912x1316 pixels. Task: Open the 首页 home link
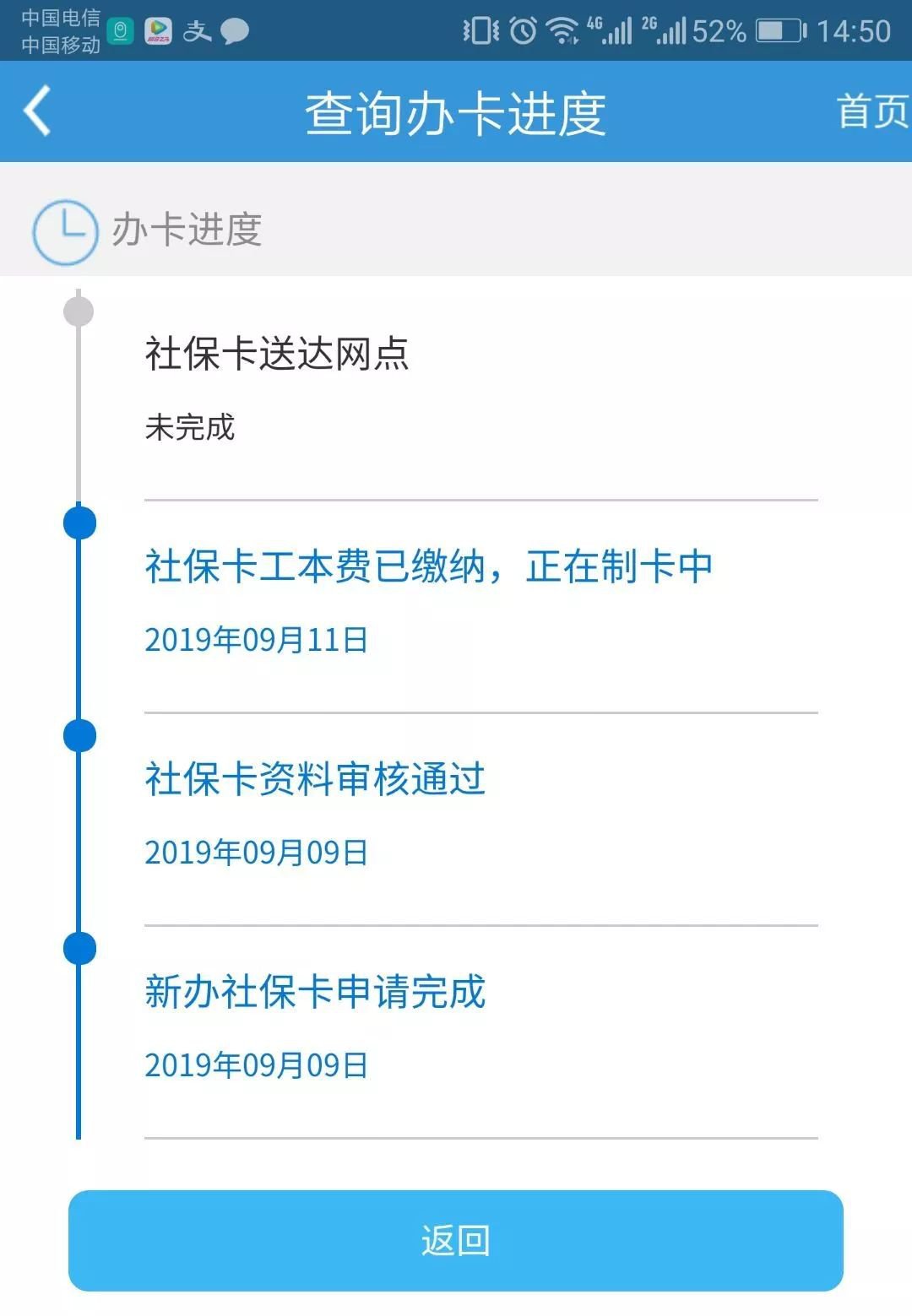click(x=871, y=112)
